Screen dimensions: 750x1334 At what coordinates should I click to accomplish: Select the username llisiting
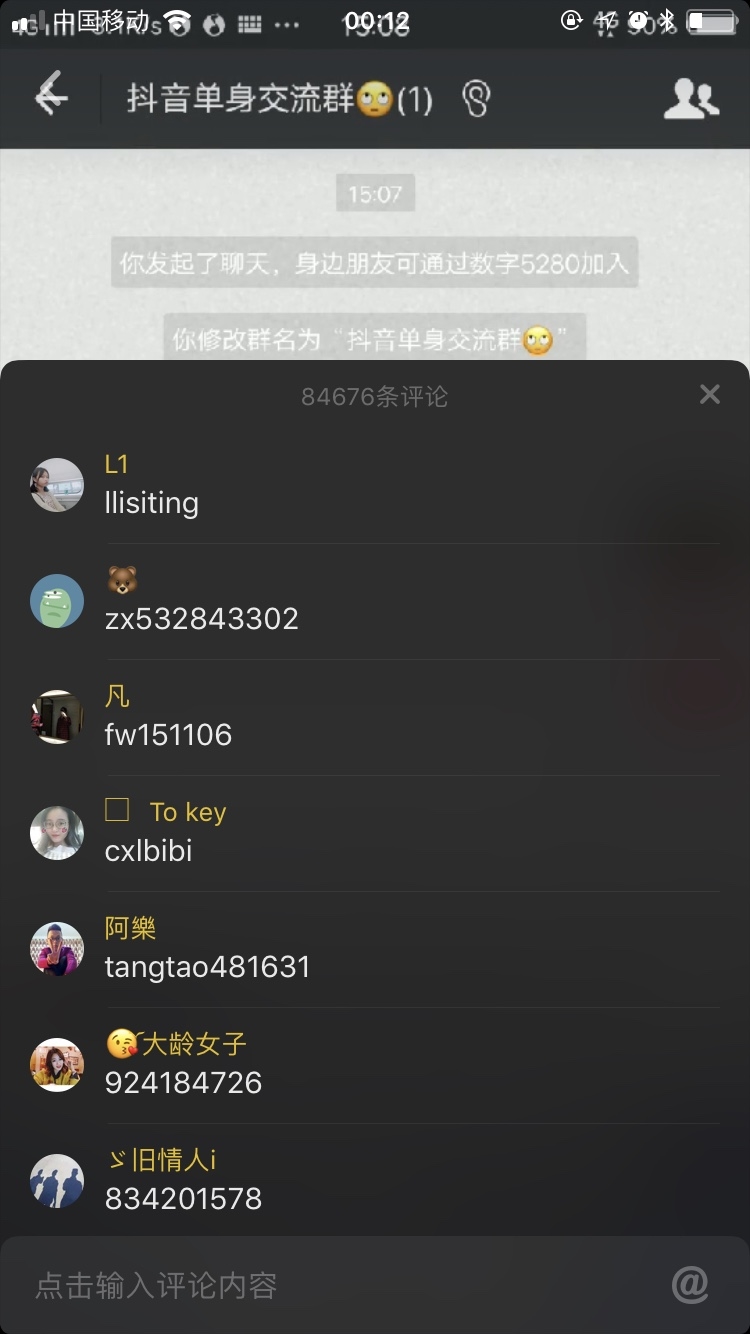(x=151, y=503)
